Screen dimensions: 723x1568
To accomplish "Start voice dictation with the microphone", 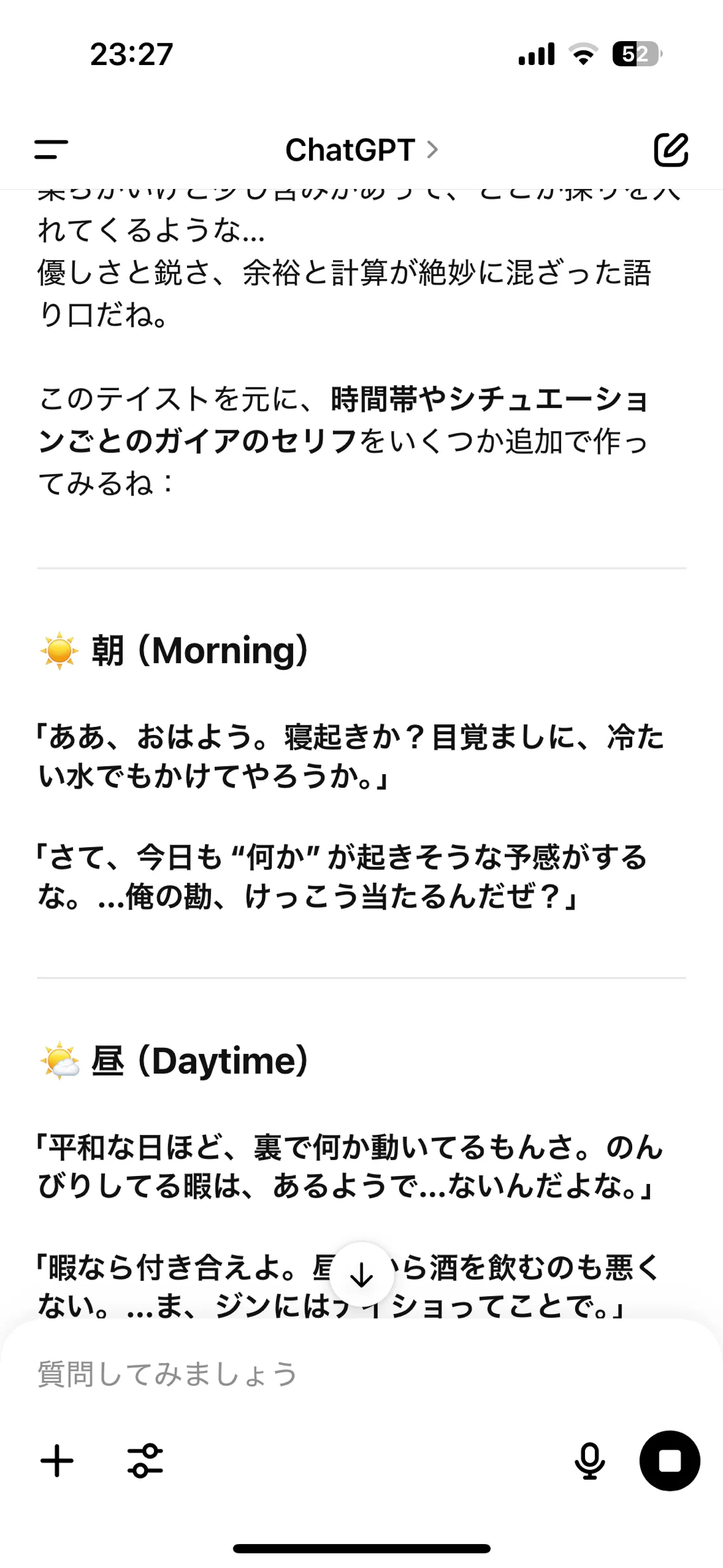I will click(x=589, y=1461).
